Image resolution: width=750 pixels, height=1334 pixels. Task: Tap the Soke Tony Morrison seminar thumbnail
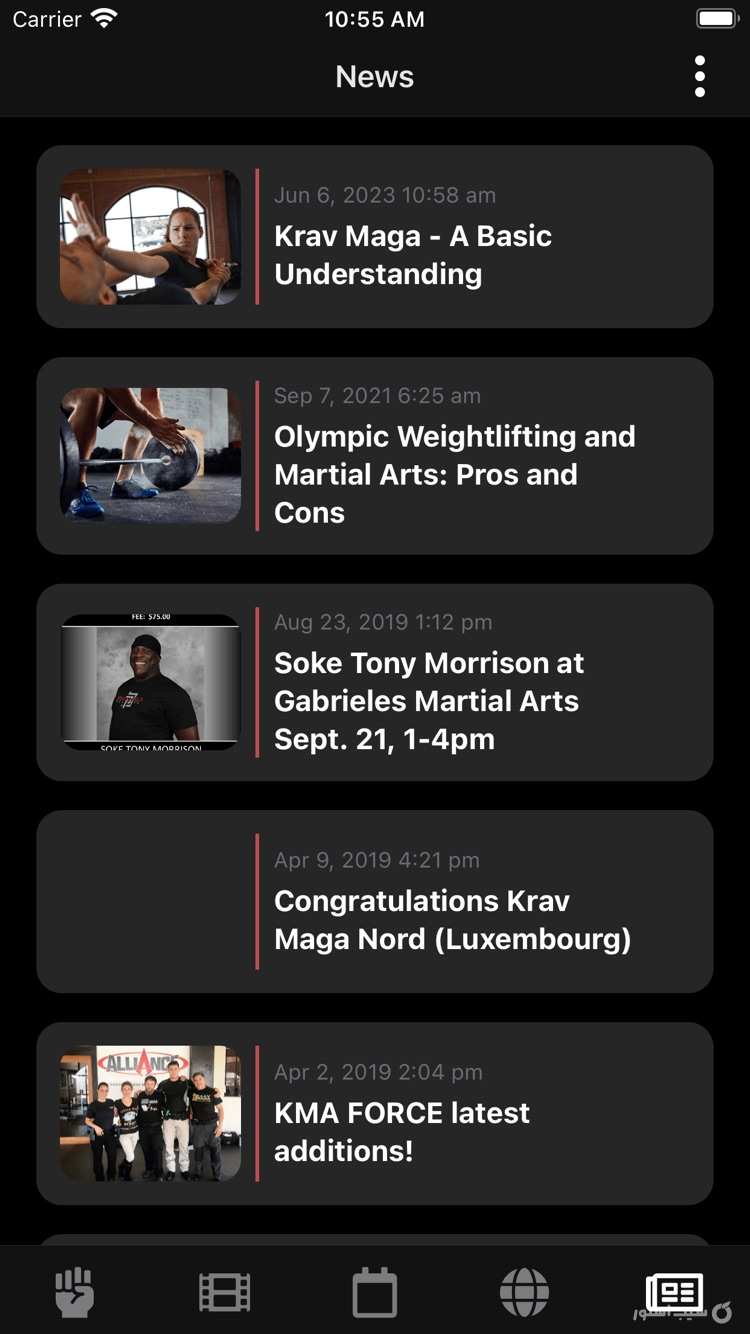click(149, 682)
